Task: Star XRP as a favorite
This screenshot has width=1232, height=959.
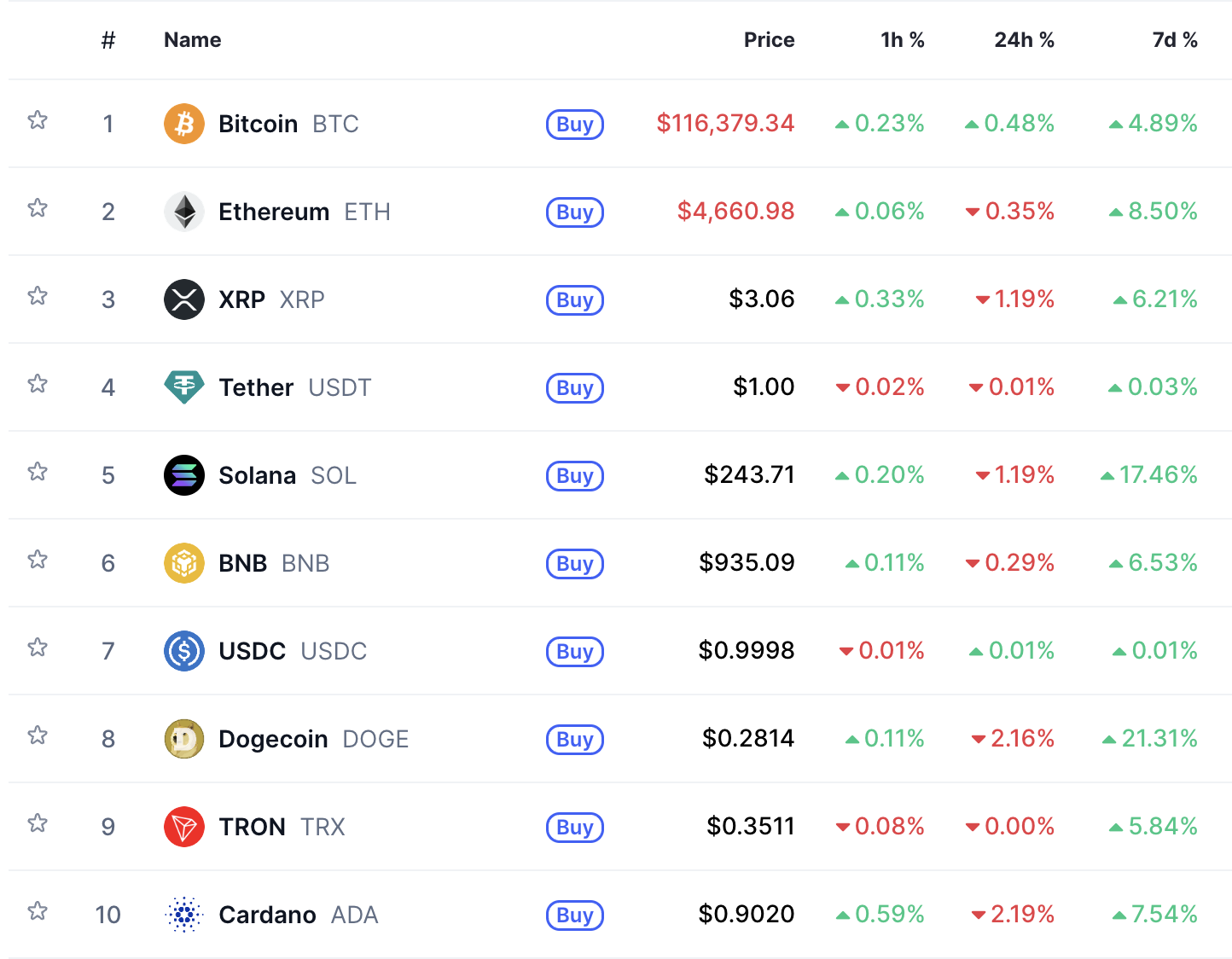Action: click(38, 296)
